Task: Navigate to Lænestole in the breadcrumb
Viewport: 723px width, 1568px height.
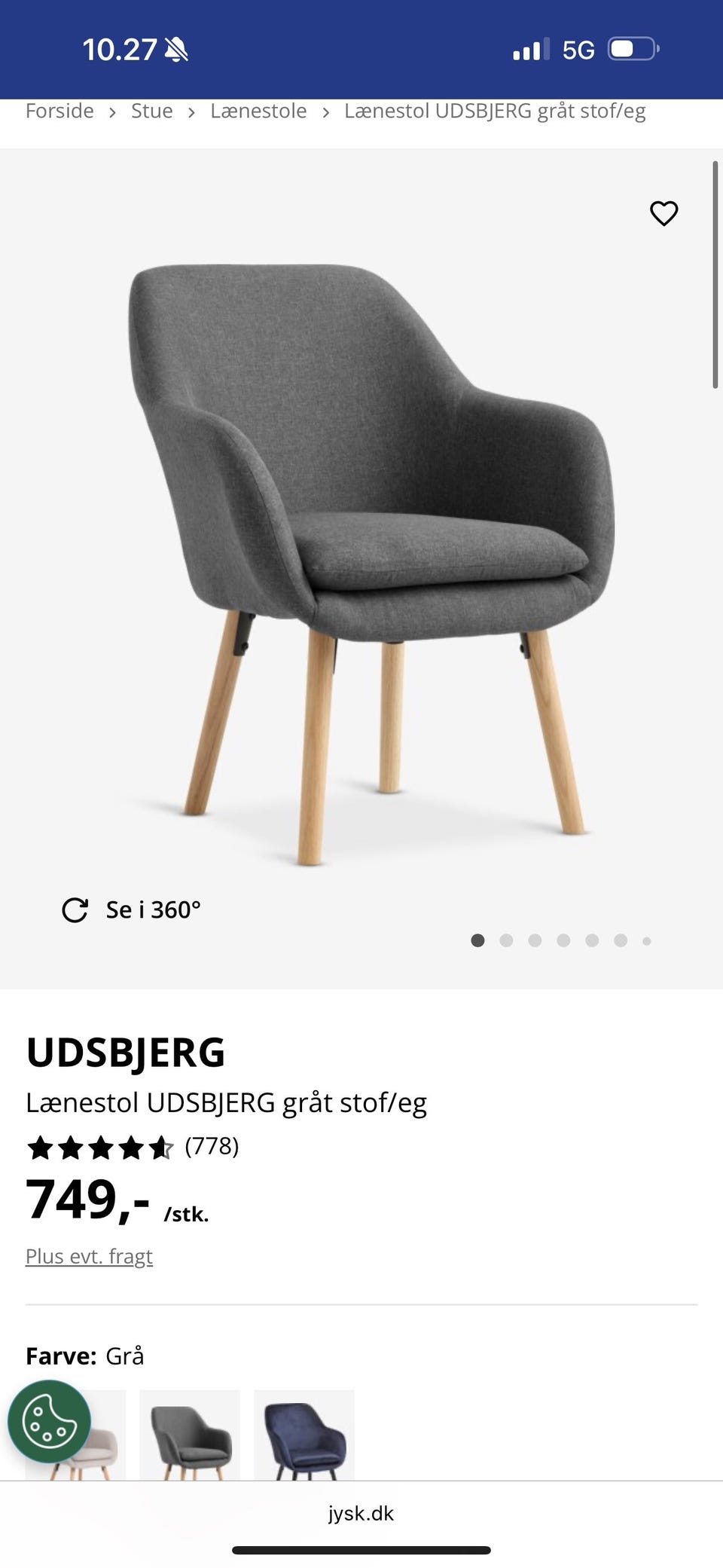Action: click(x=259, y=110)
